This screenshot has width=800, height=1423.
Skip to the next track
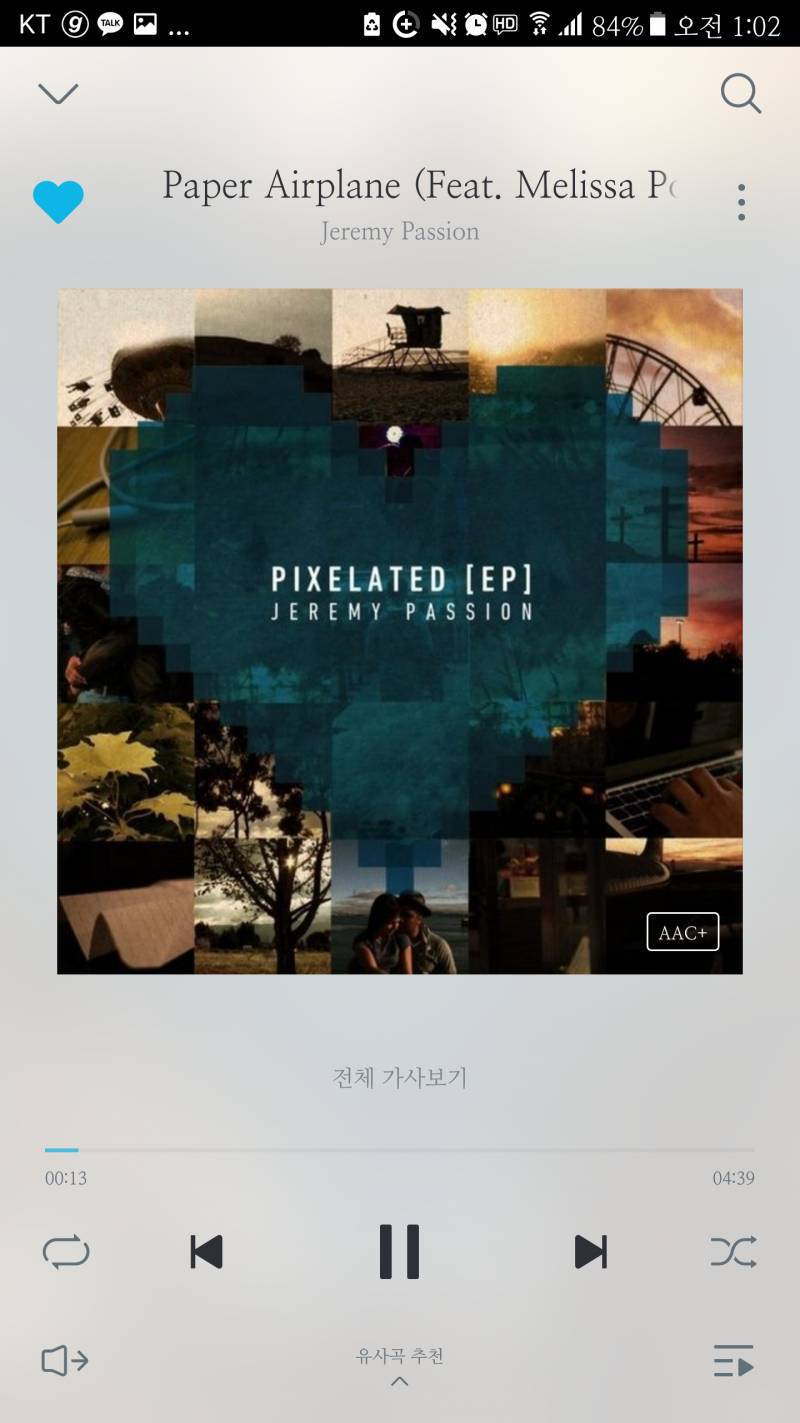pos(590,1252)
